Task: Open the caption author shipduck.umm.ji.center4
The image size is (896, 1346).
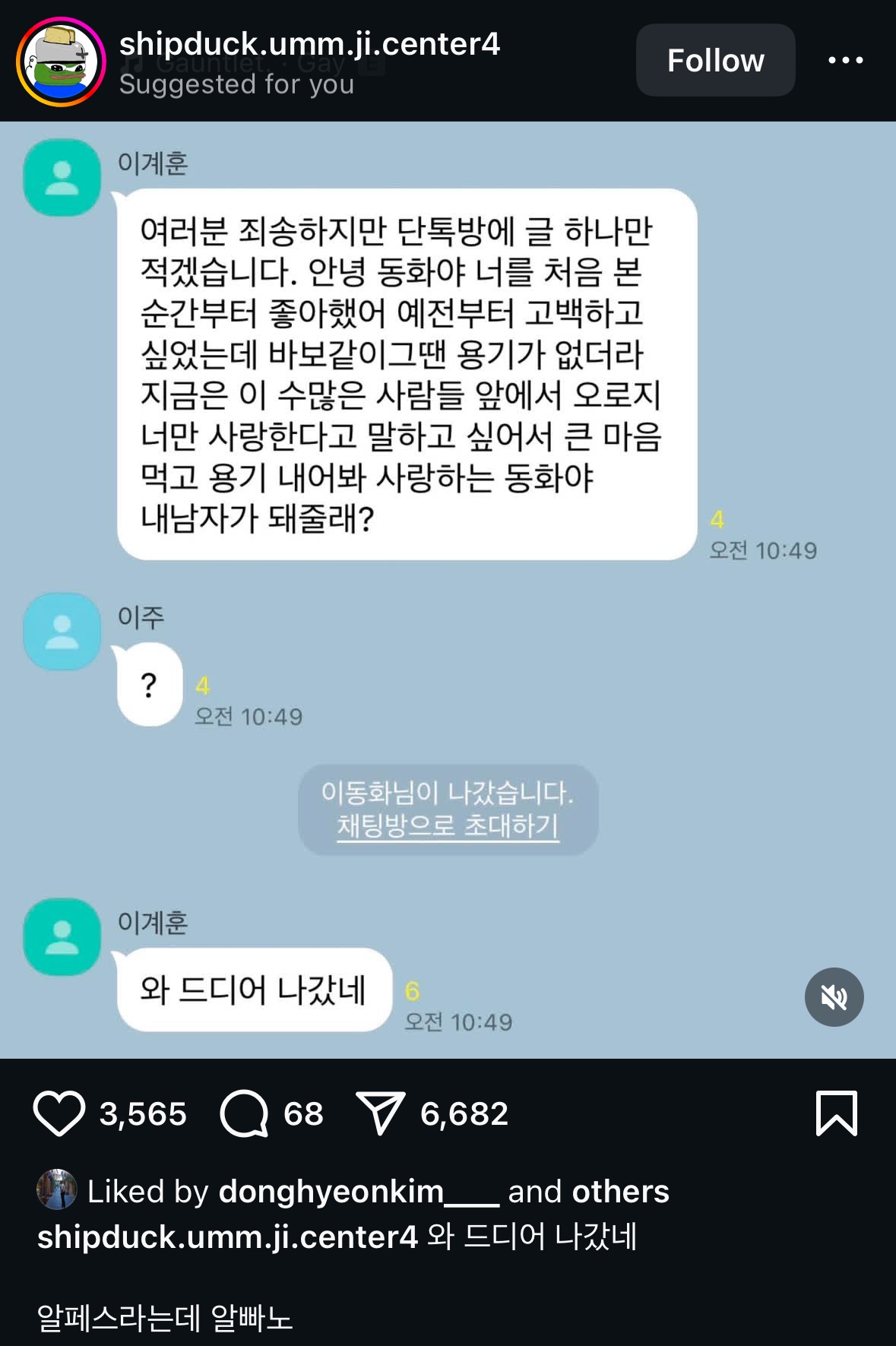Action: tap(226, 1237)
